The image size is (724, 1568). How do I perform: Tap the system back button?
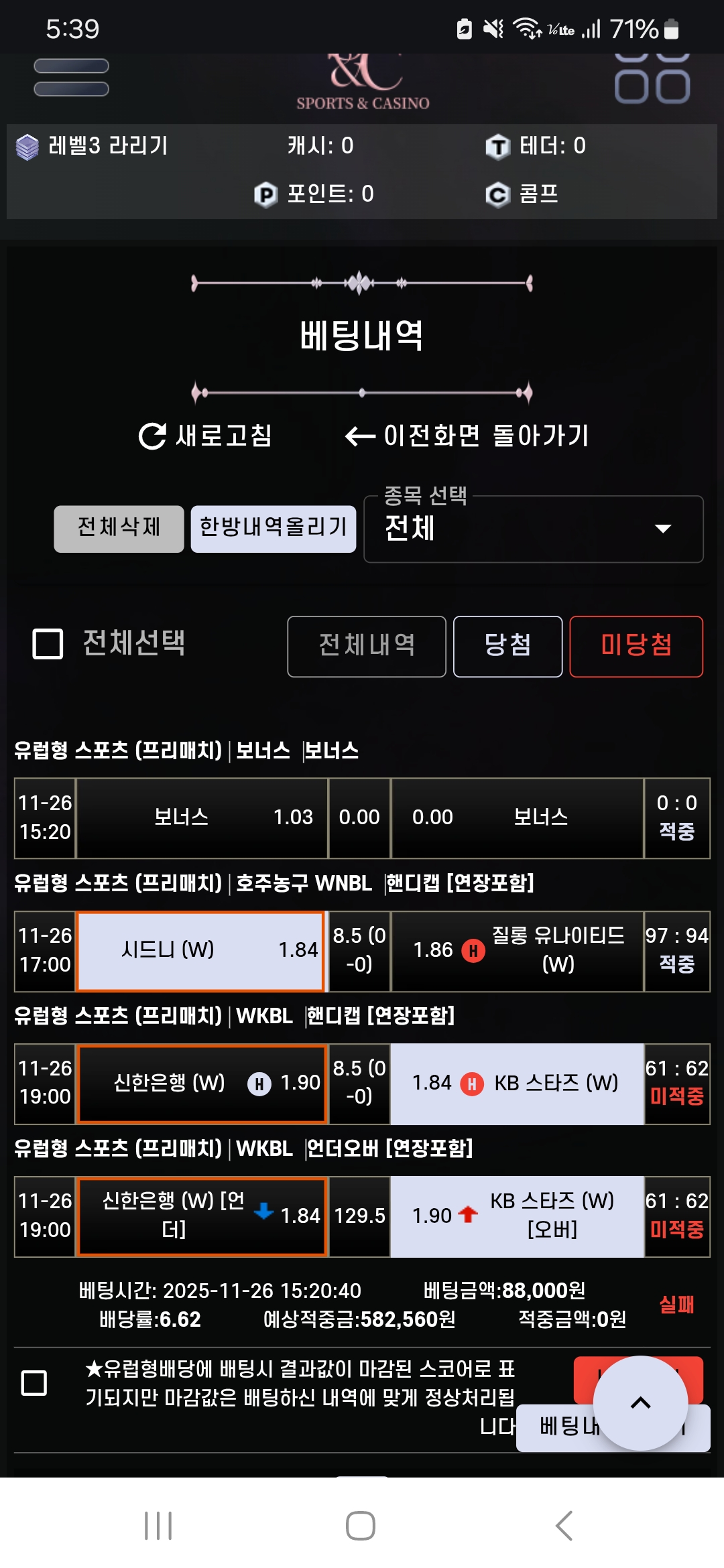[x=564, y=1526]
